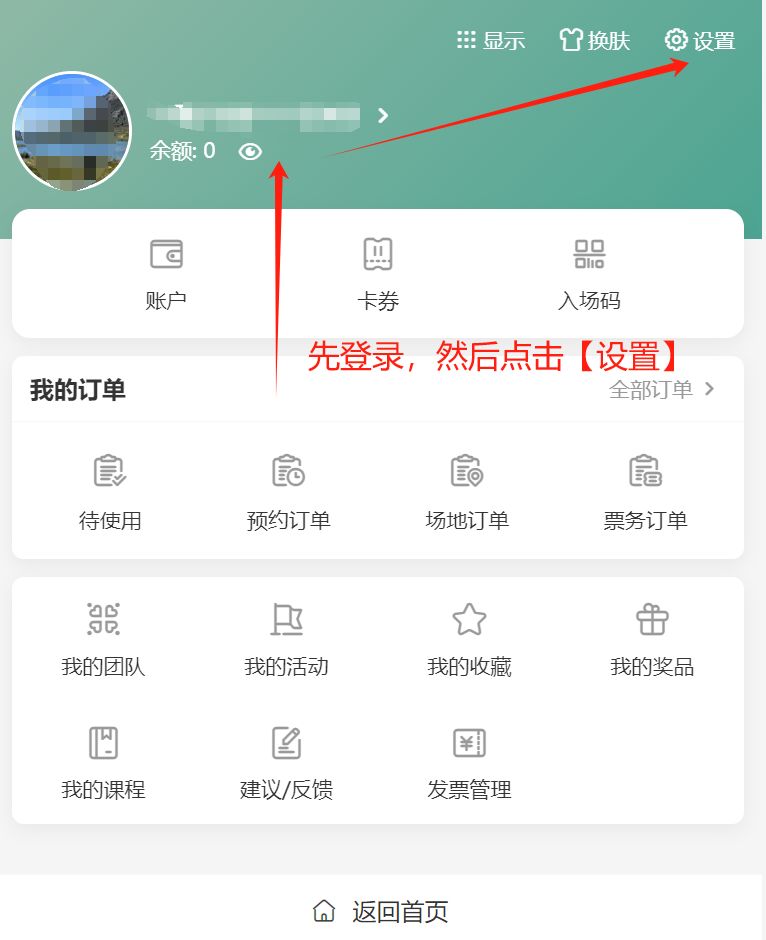Toggle balance visibility with the eye icon
The height and width of the screenshot is (940, 766).
click(250, 151)
